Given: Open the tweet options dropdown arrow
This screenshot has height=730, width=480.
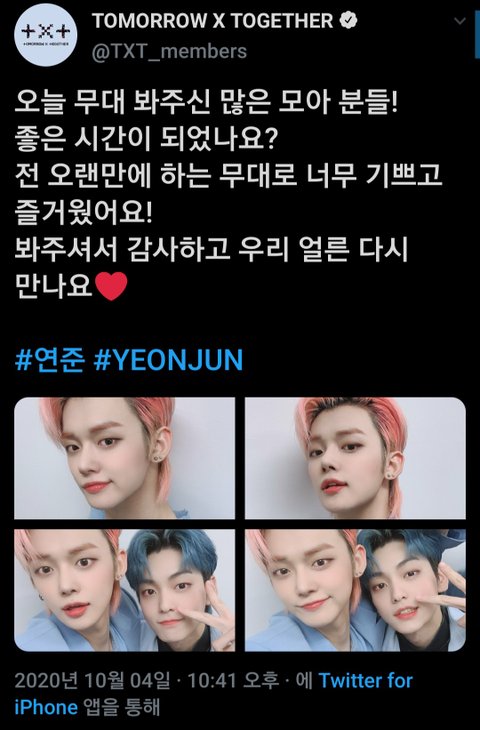Looking at the screenshot, I should 460,21.
